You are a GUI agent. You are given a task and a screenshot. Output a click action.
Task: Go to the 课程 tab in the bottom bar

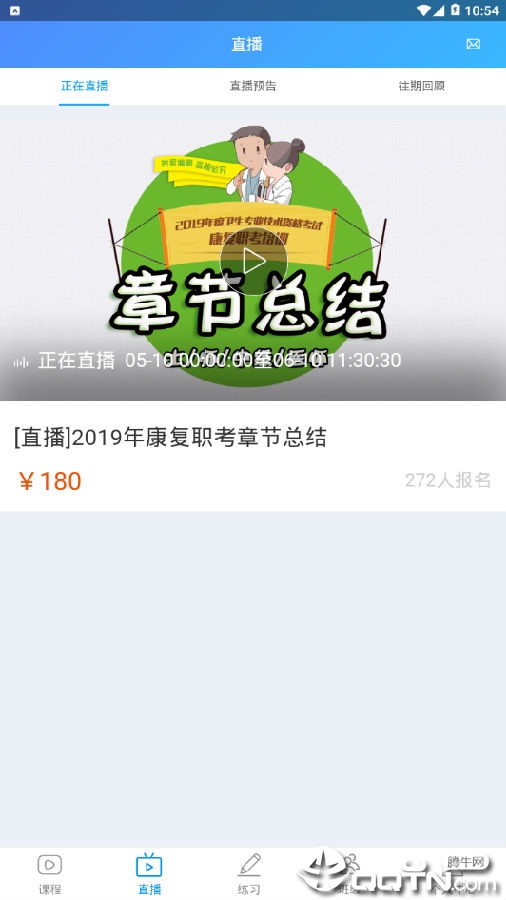[50, 874]
